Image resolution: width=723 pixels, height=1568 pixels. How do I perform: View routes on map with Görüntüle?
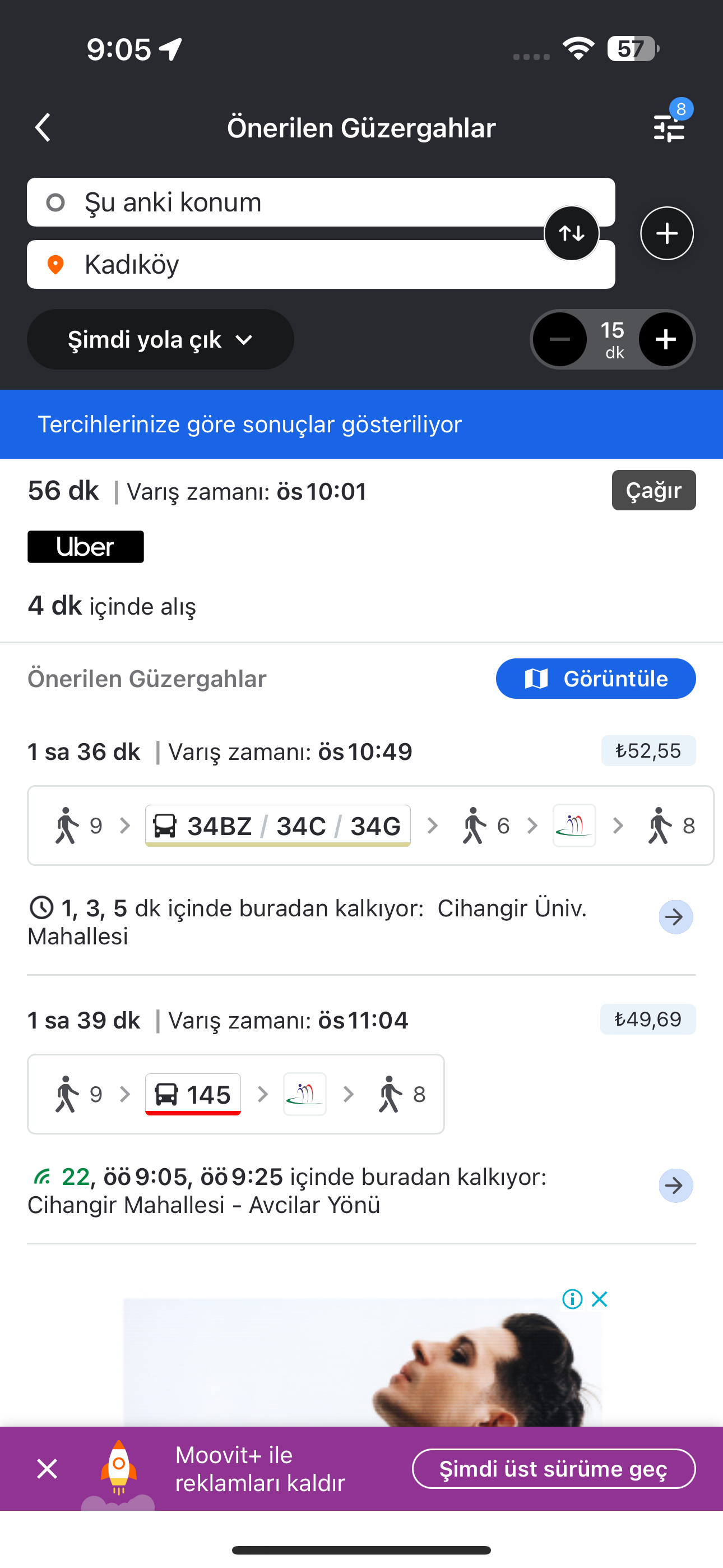(596, 679)
